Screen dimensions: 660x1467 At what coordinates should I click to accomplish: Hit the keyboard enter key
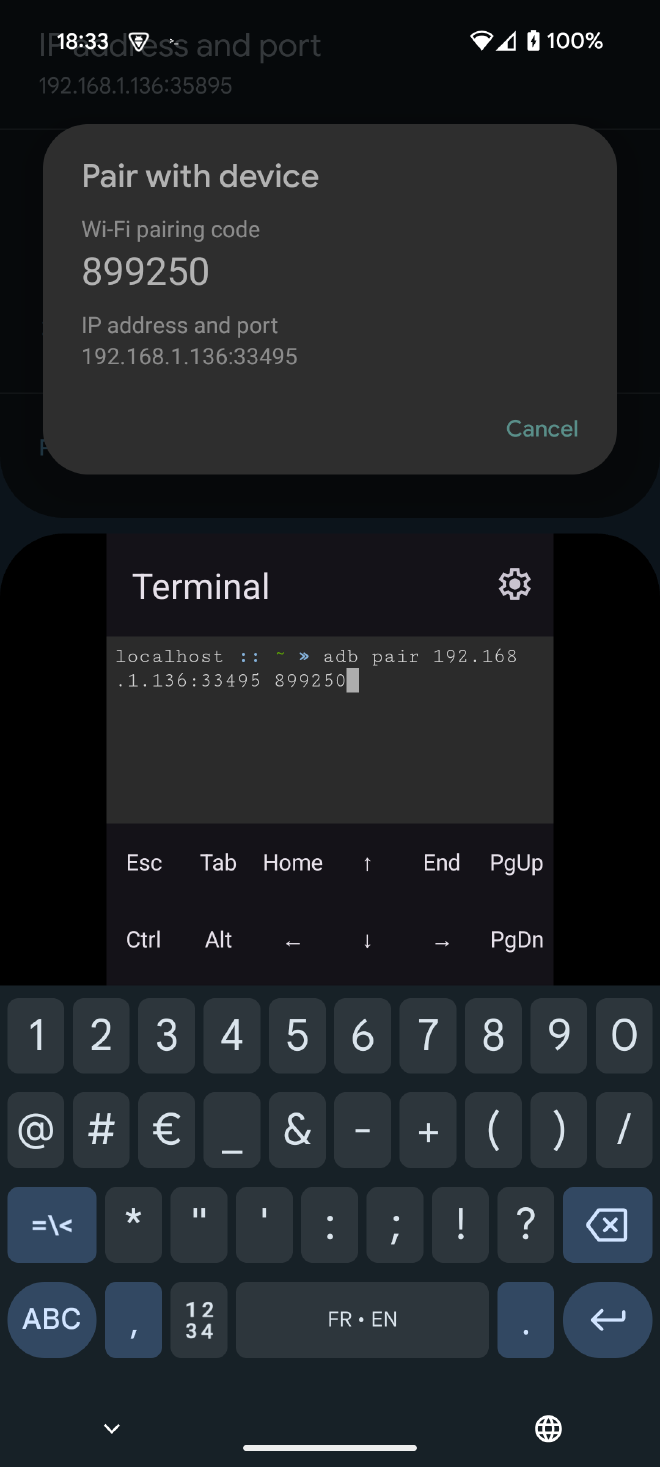(x=607, y=1320)
